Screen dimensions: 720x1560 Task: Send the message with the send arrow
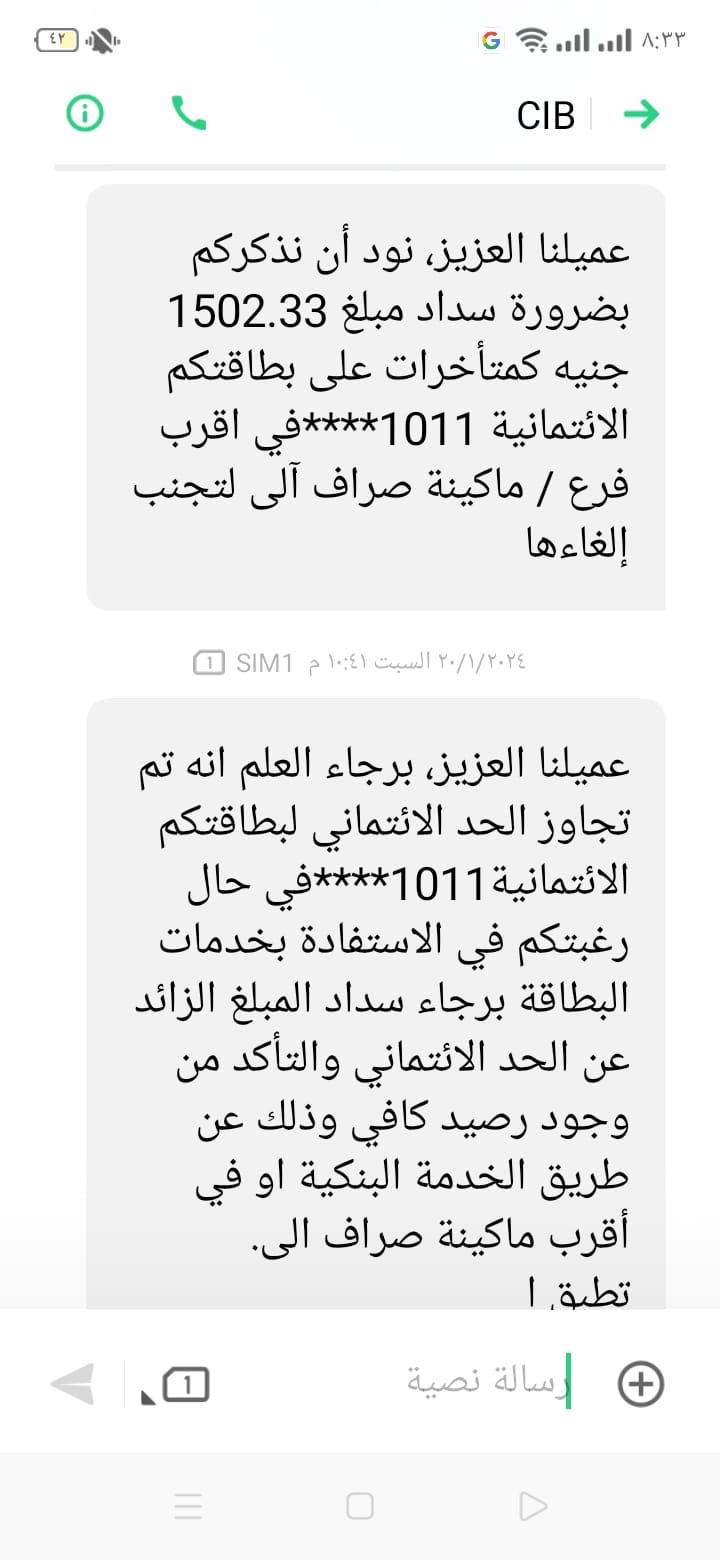(x=73, y=1384)
